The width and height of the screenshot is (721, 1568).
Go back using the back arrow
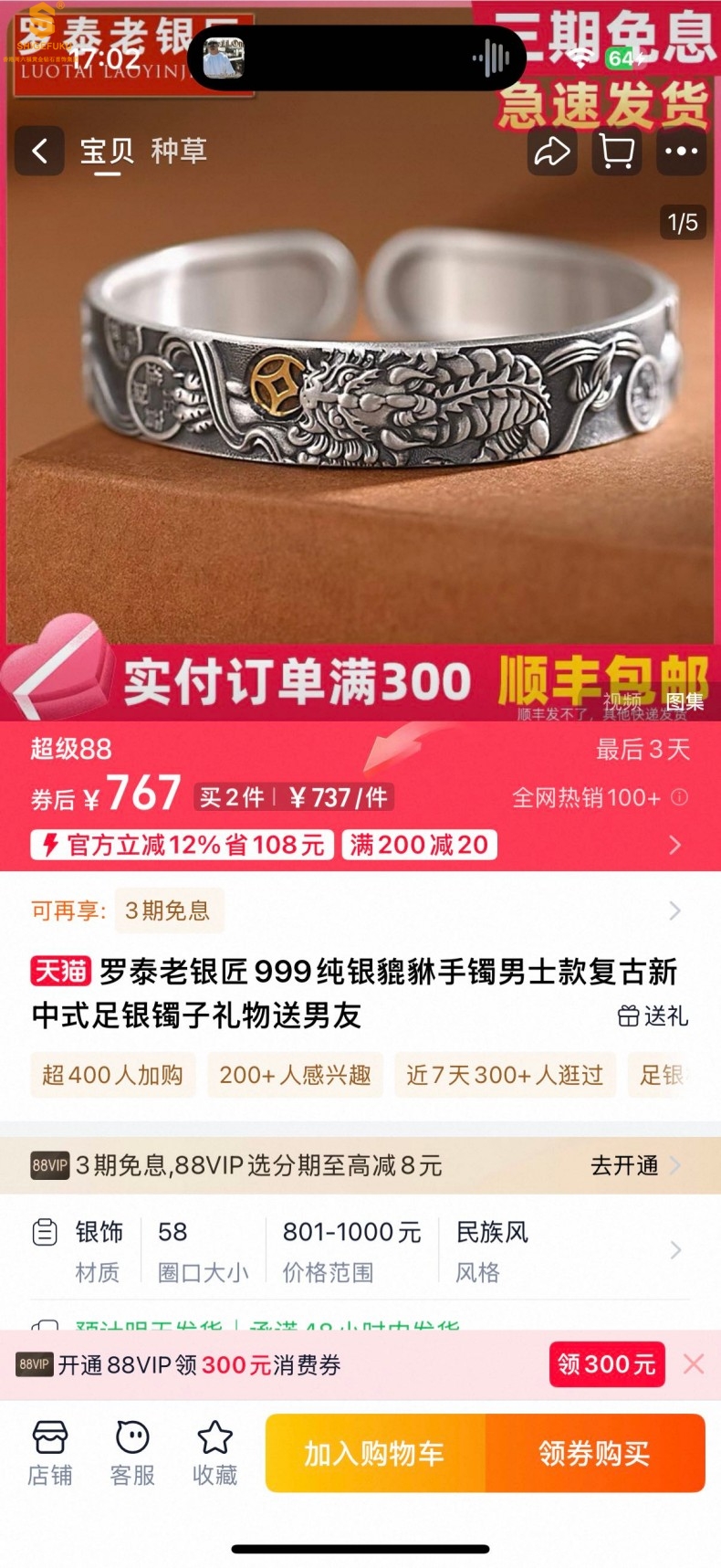[x=39, y=152]
